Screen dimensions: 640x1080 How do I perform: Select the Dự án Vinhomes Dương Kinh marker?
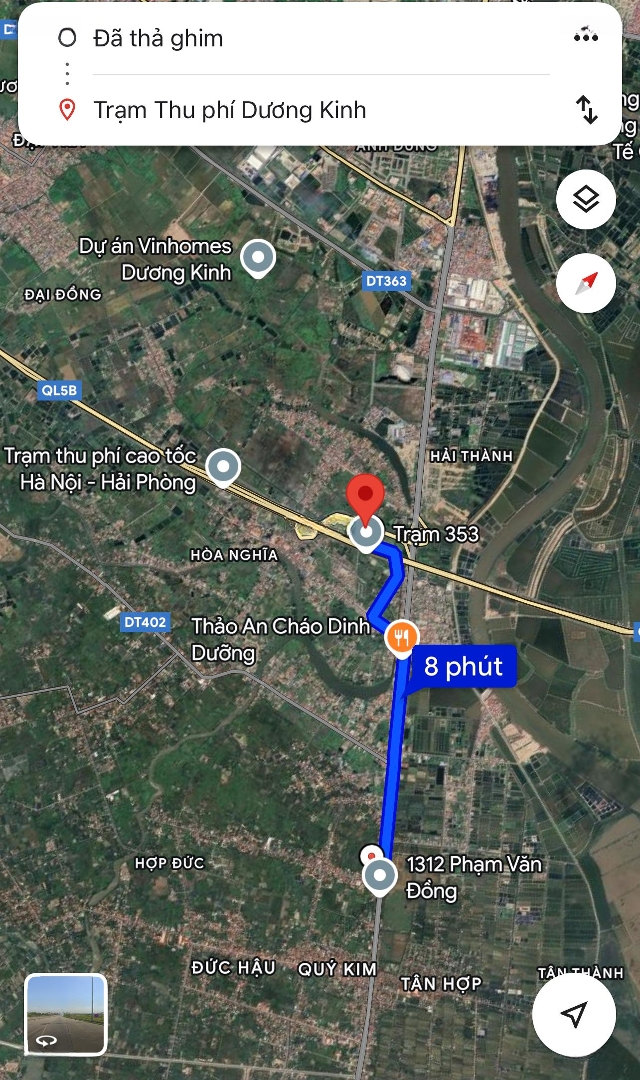point(259,259)
